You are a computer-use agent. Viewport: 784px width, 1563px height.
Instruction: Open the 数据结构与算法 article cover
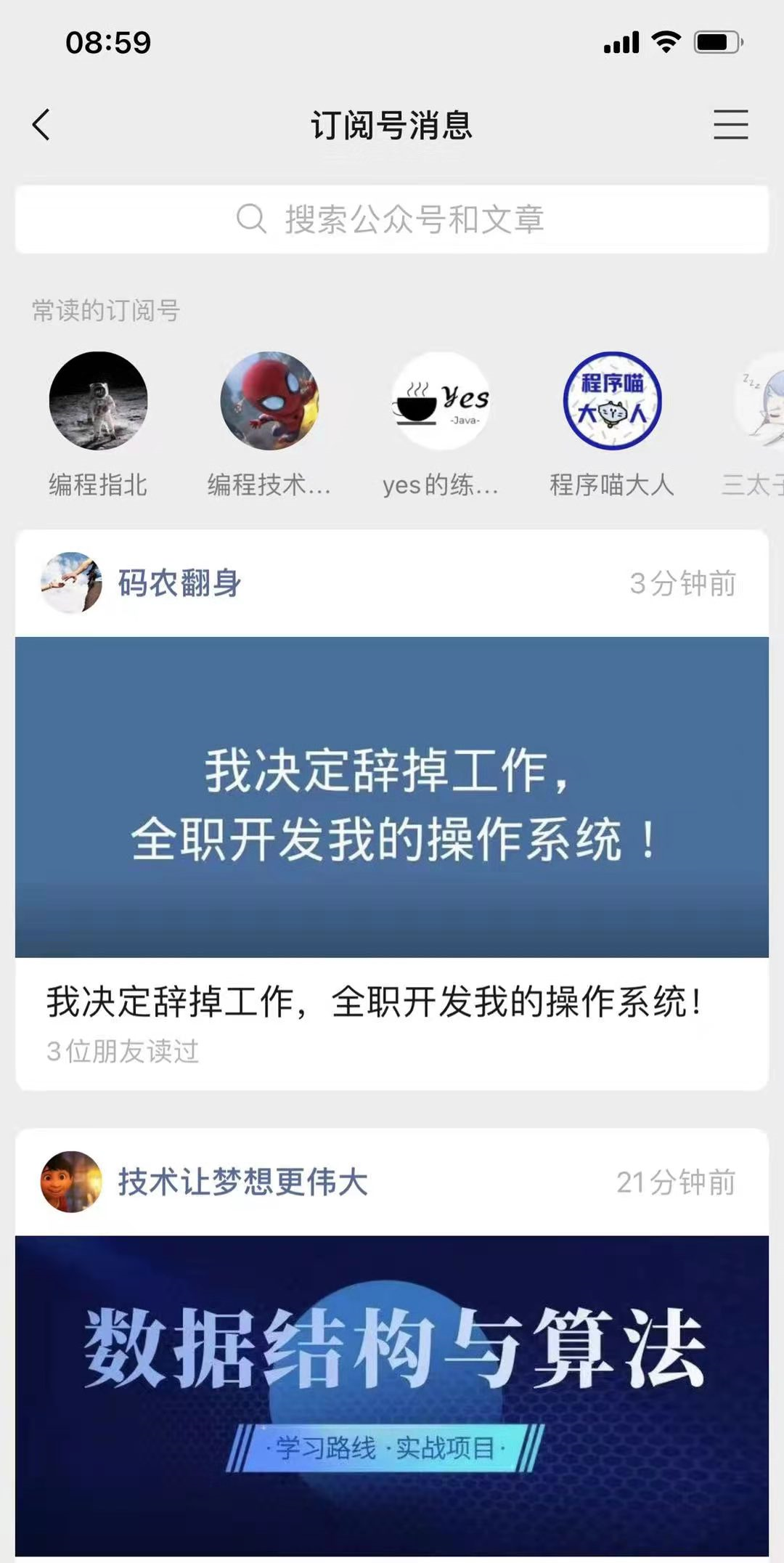[392, 1394]
